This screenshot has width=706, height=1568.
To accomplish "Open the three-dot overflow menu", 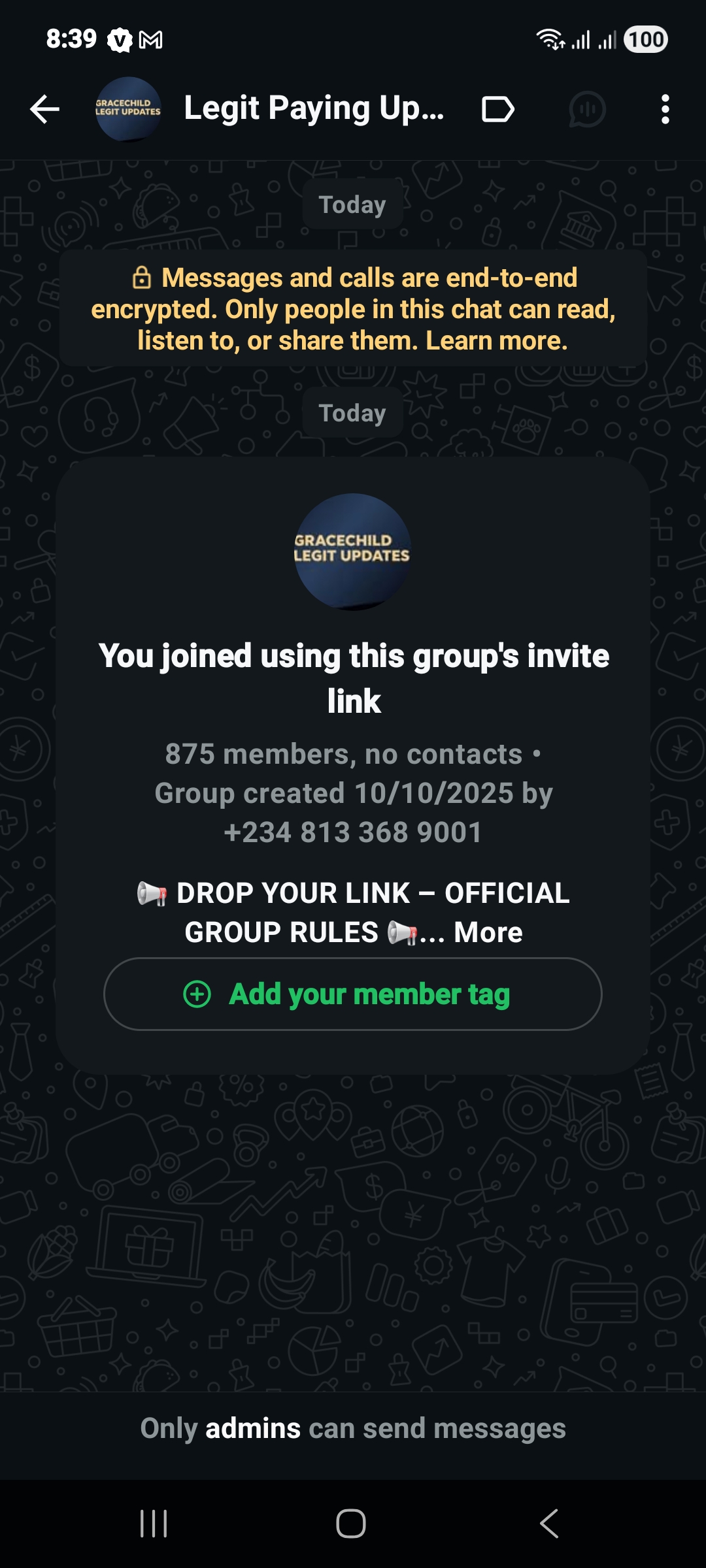I will coord(665,109).
